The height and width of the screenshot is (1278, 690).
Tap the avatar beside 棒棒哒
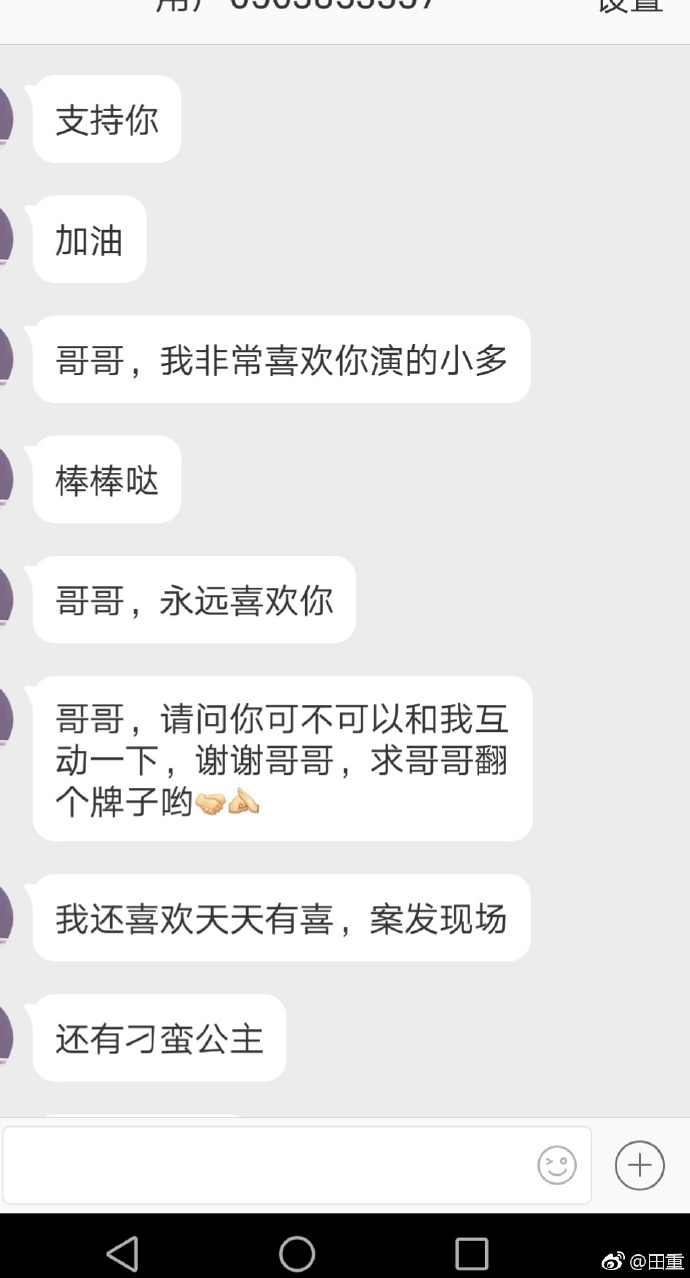(5, 478)
